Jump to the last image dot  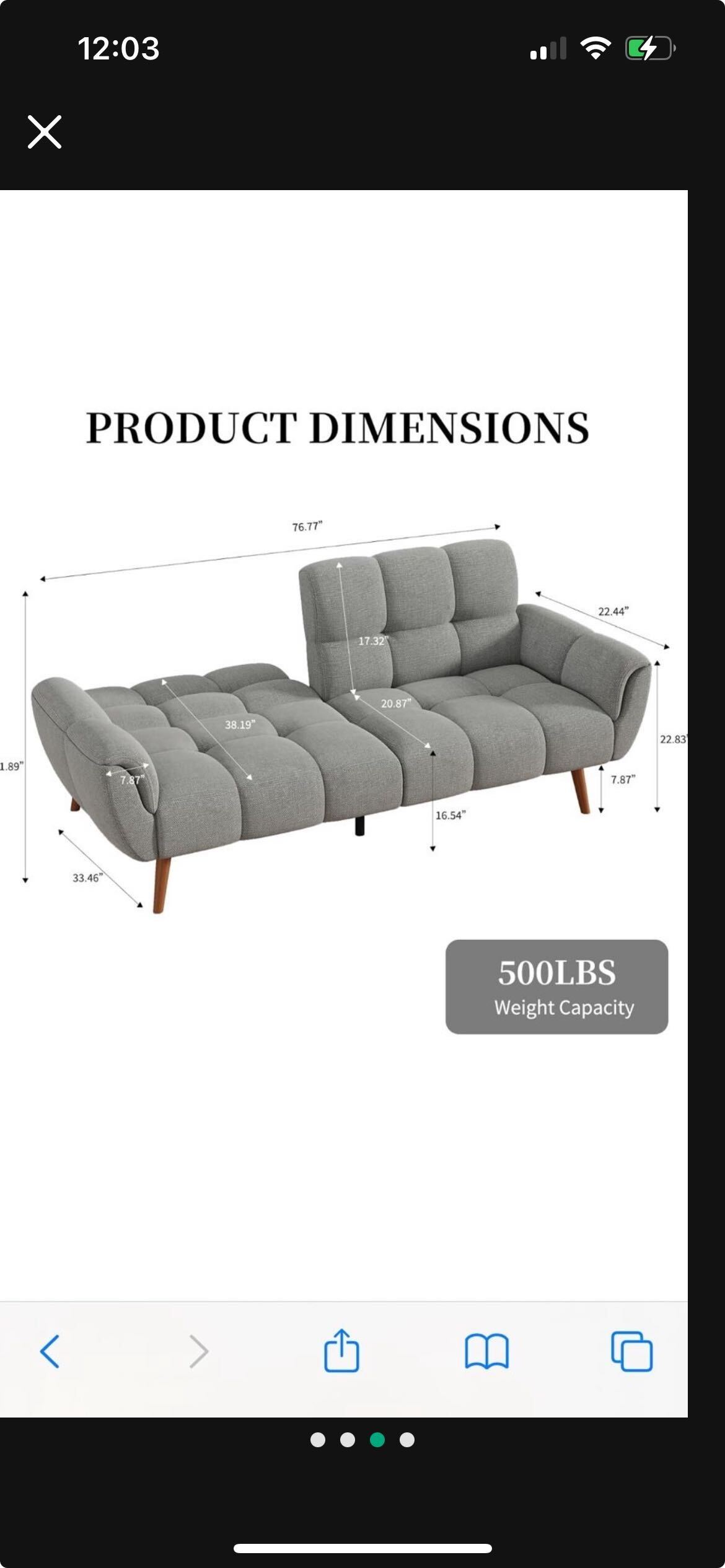tap(407, 1440)
